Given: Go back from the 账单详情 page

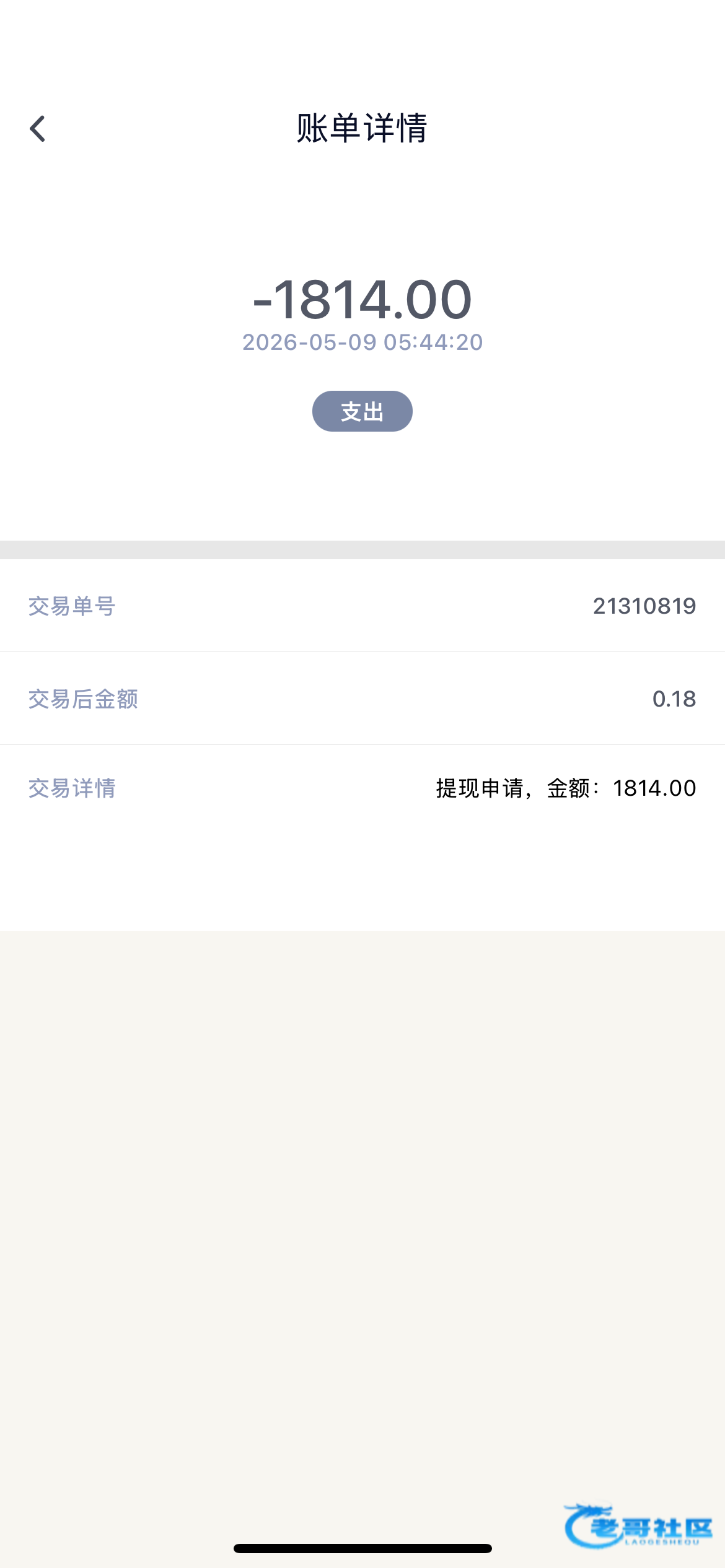Looking at the screenshot, I should (38, 129).
